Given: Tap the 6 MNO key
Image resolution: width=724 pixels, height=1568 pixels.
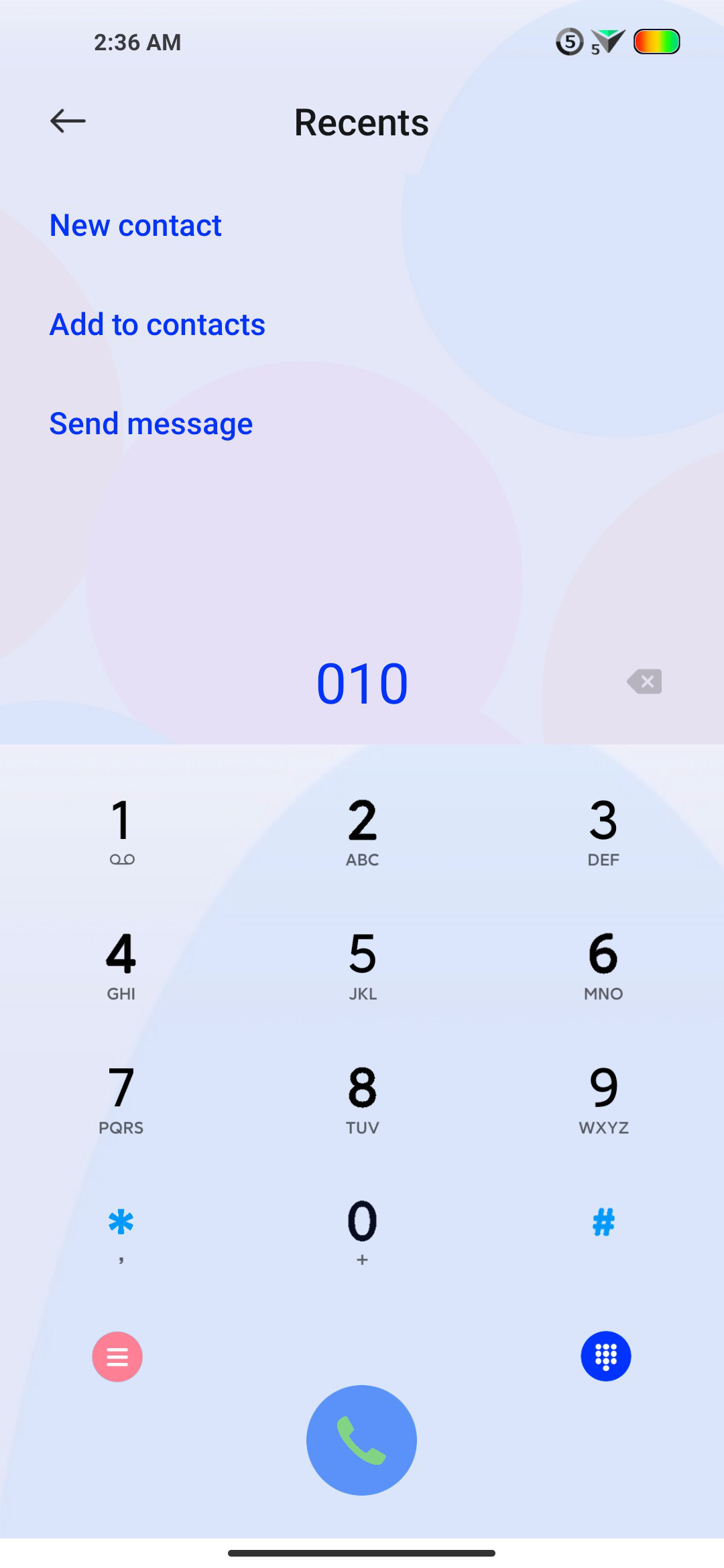Looking at the screenshot, I should pos(603,965).
